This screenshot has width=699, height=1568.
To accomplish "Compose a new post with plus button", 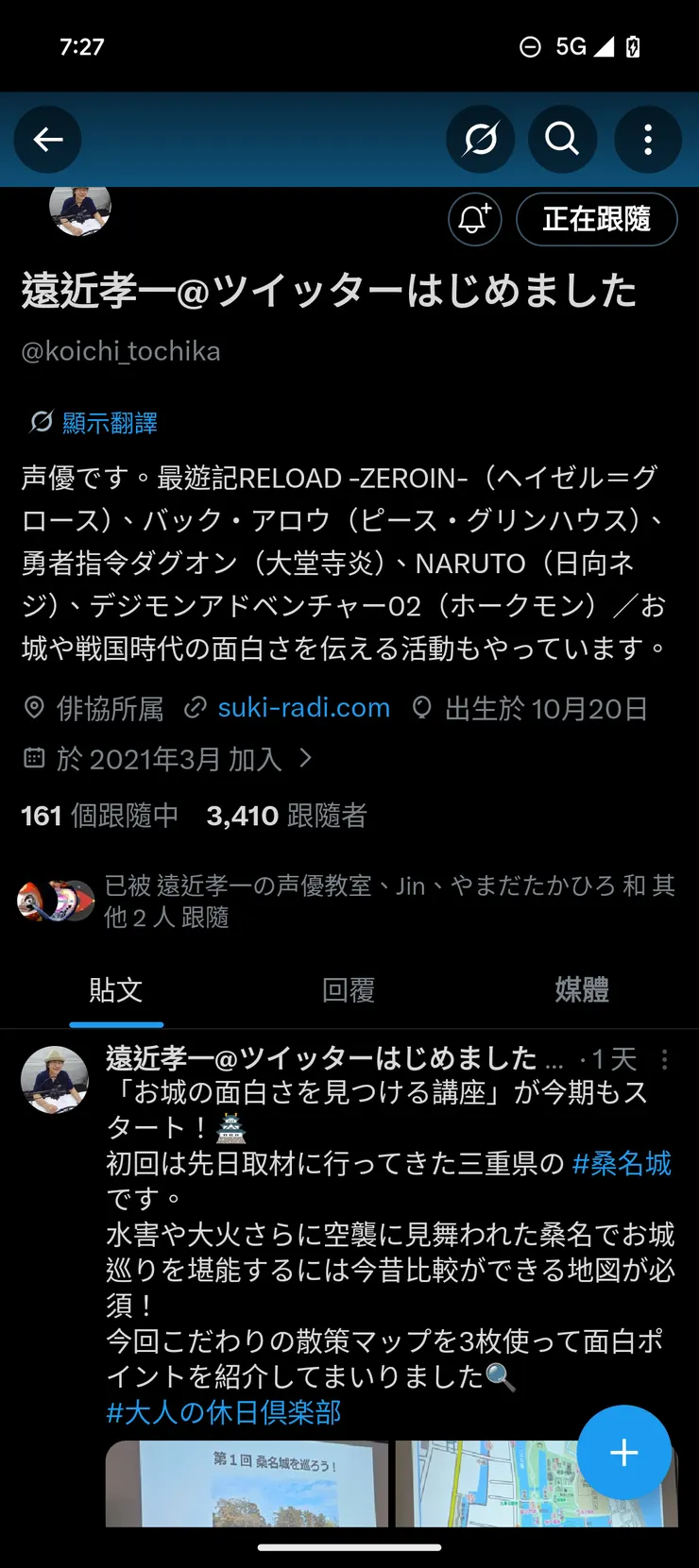I will (623, 1453).
